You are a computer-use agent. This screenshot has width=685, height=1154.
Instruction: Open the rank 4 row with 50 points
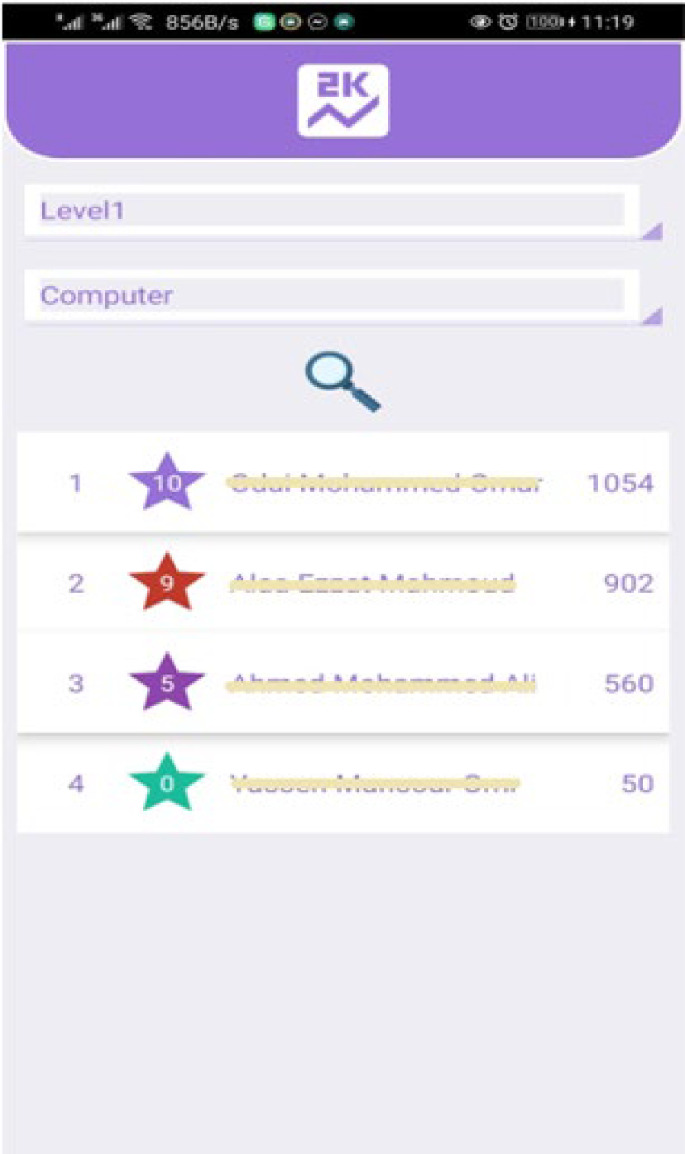tap(342, 783)
